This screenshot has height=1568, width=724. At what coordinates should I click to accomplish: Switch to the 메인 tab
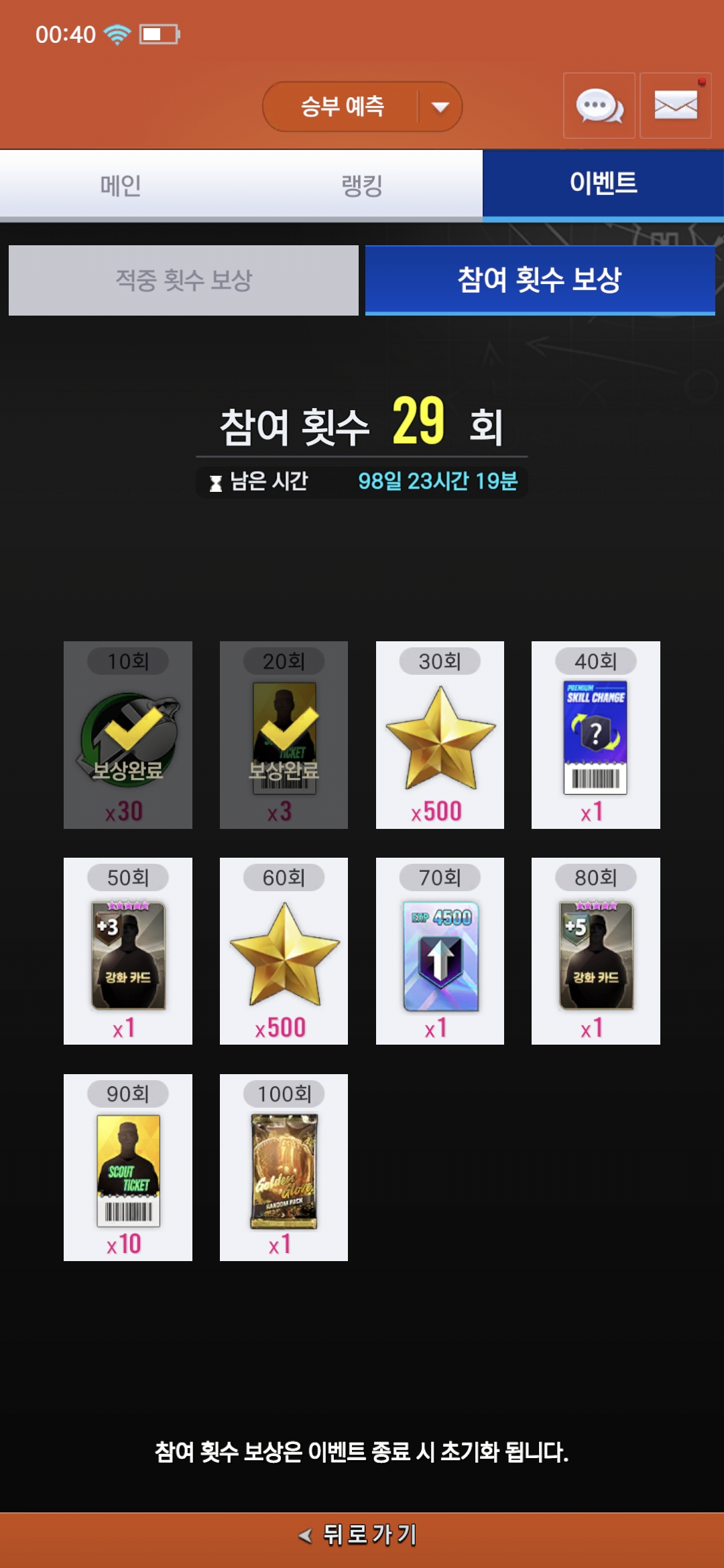(121, 186)
